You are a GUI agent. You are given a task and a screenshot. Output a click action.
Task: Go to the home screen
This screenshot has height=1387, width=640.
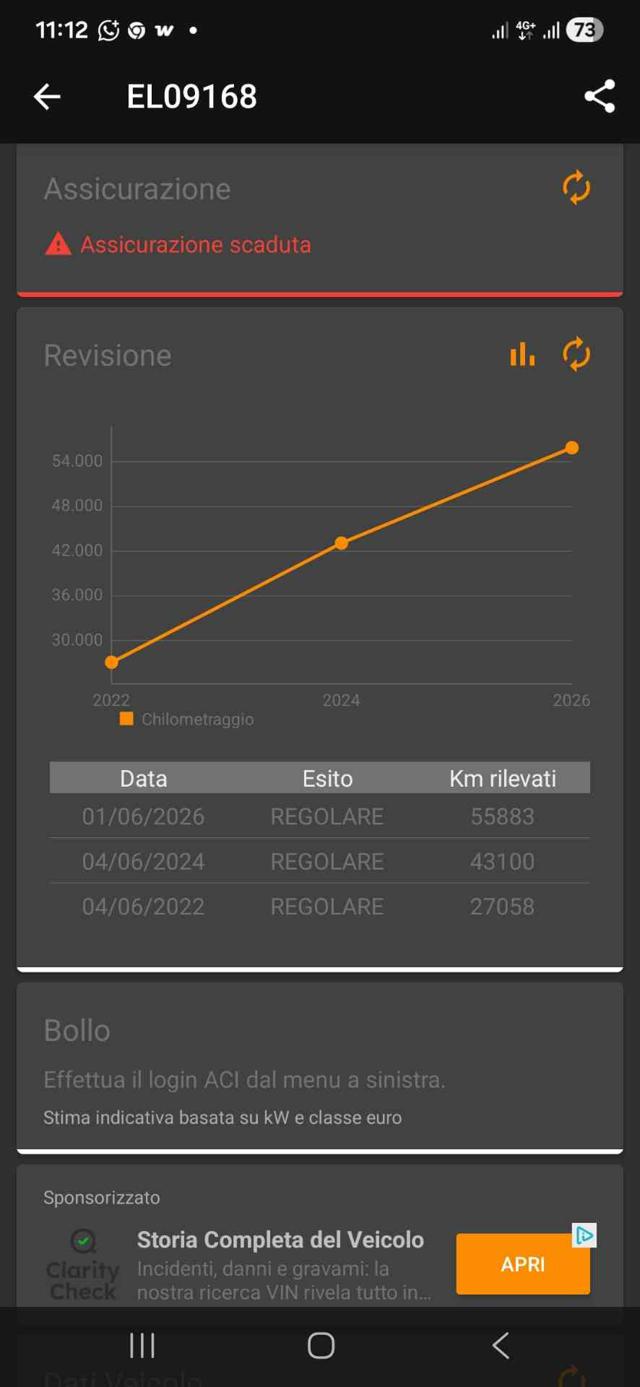pos(321,1346)
